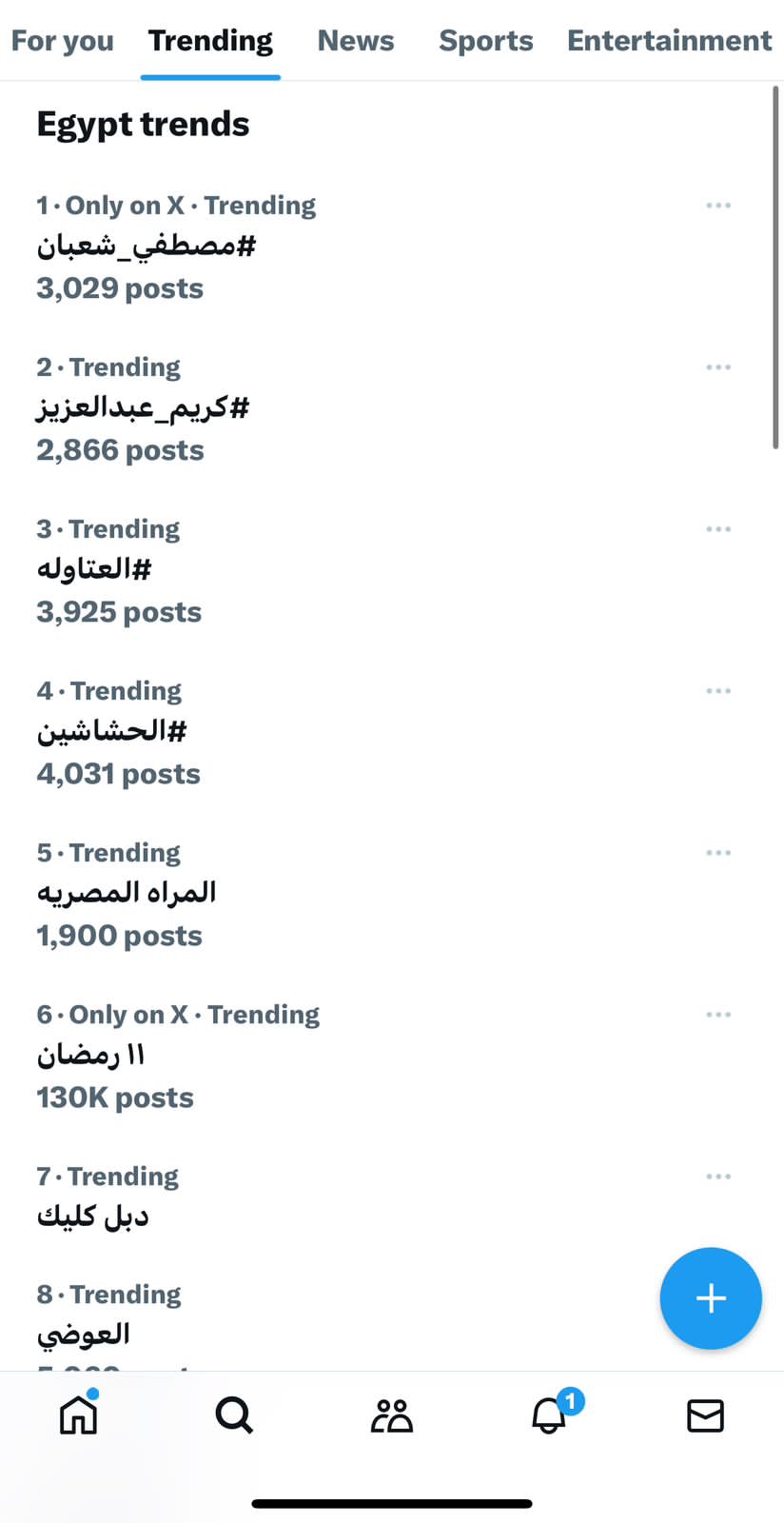Open the notifications bell
This screenshot has height=1523, width=784.
point(549,1415)
